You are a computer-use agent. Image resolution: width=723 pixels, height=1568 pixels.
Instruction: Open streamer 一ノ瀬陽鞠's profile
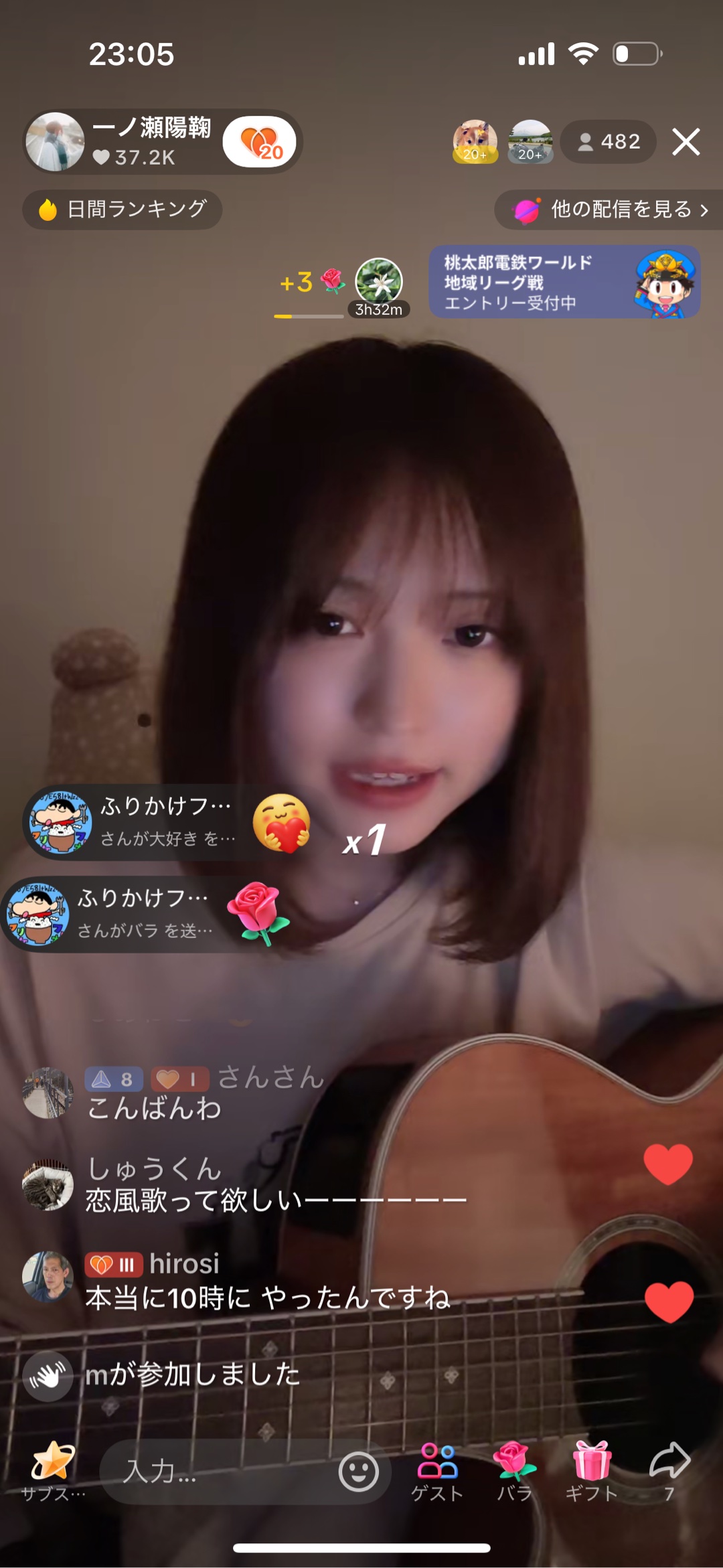(x=55, y=142)
